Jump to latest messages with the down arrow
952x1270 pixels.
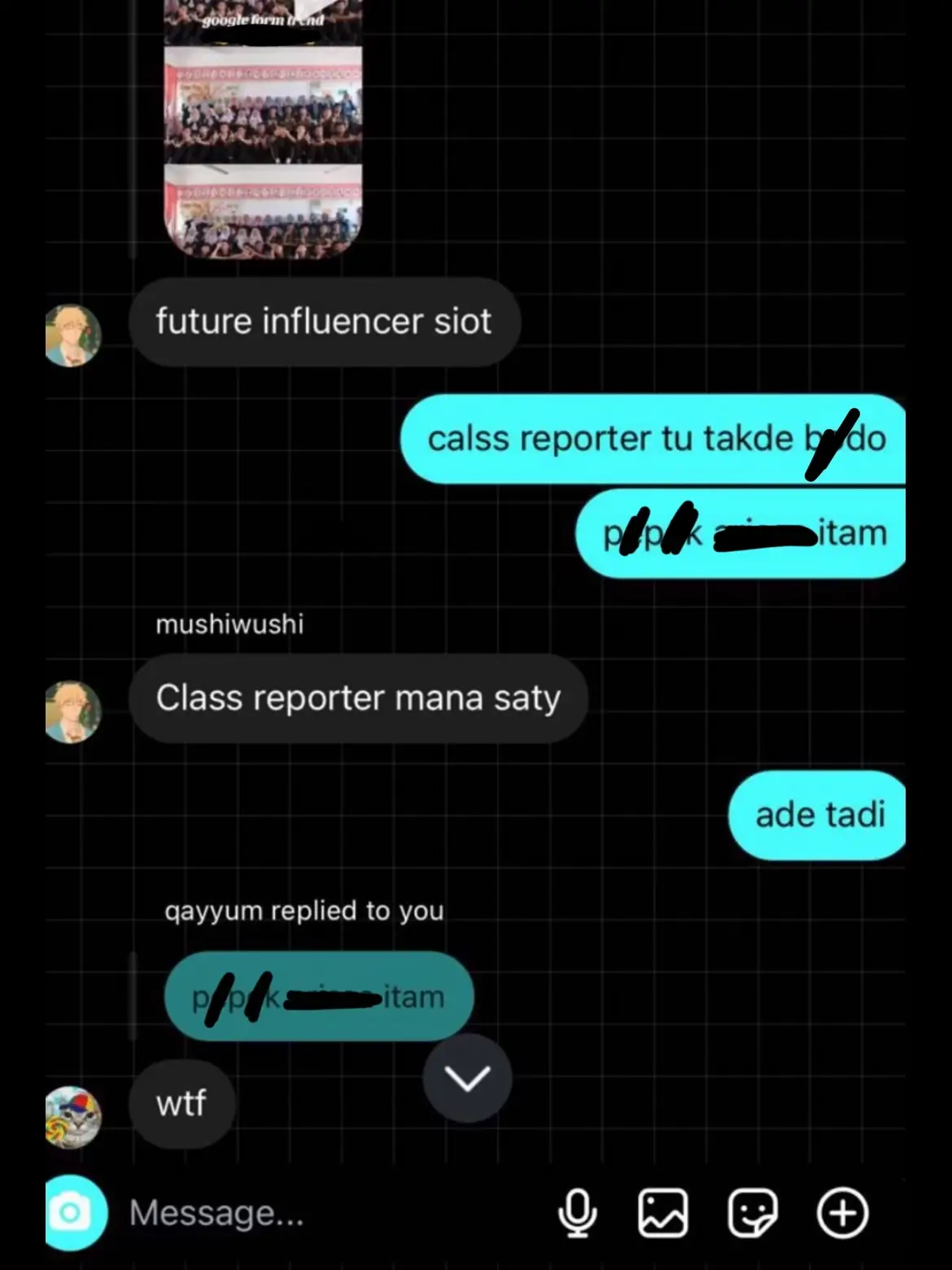pos(467,1079)
